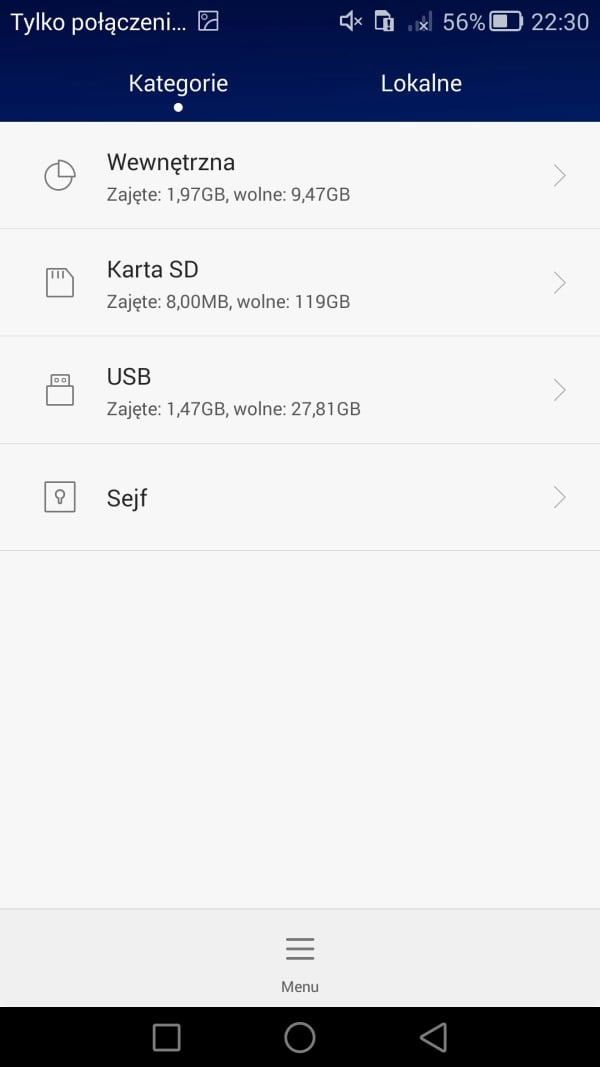Go back with the navigation bar arrow
Image resolution: width=600 pixels, height=1067 pixels.
433,1037
